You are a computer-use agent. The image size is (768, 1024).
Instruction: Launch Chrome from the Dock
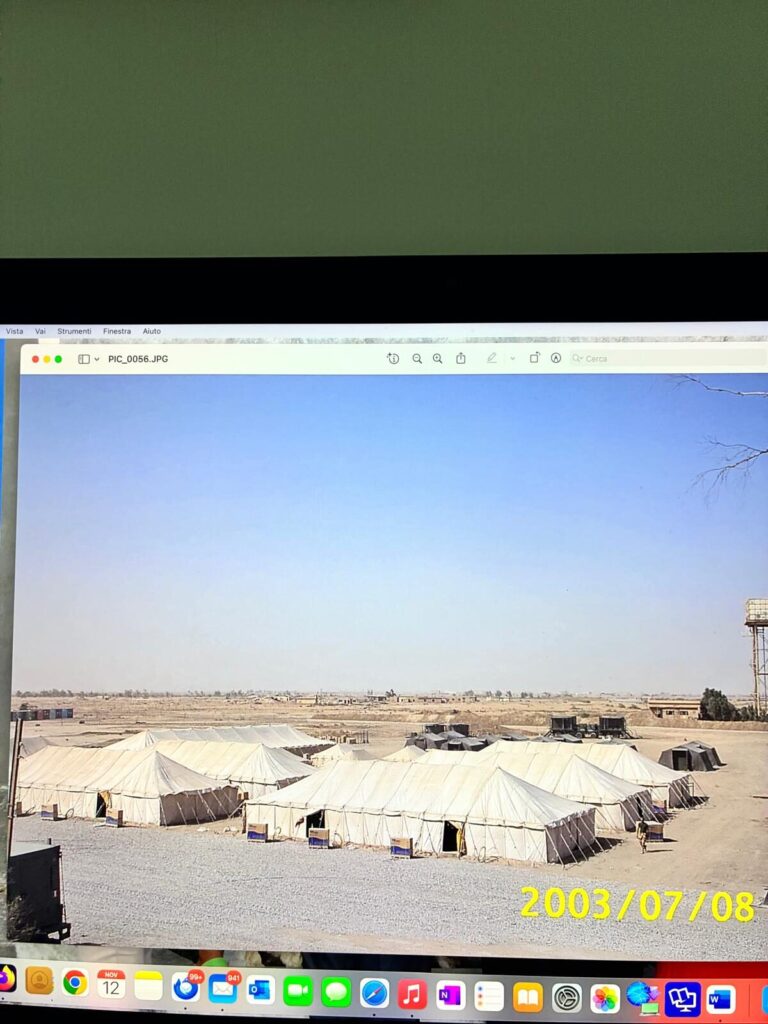(x=75, y=983)
